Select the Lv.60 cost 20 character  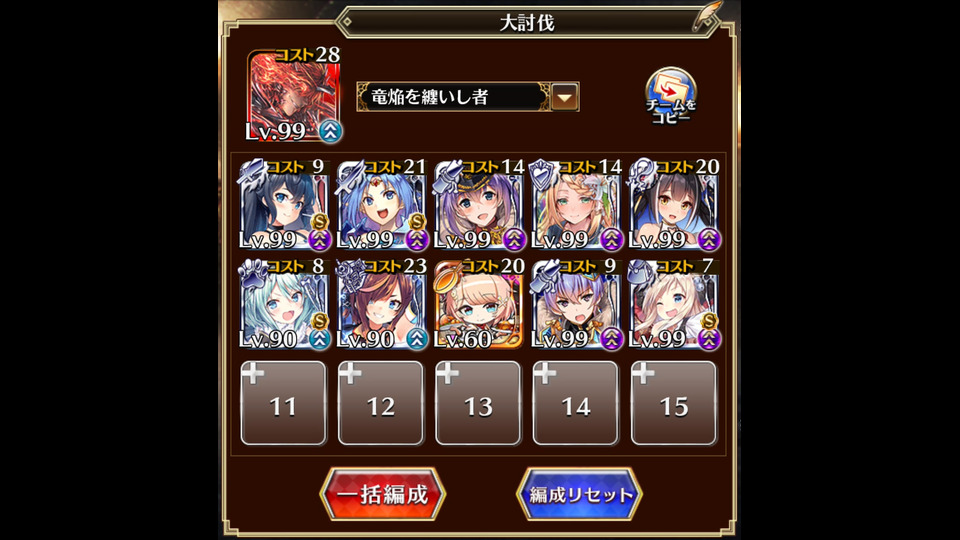(x=478, y=304)
